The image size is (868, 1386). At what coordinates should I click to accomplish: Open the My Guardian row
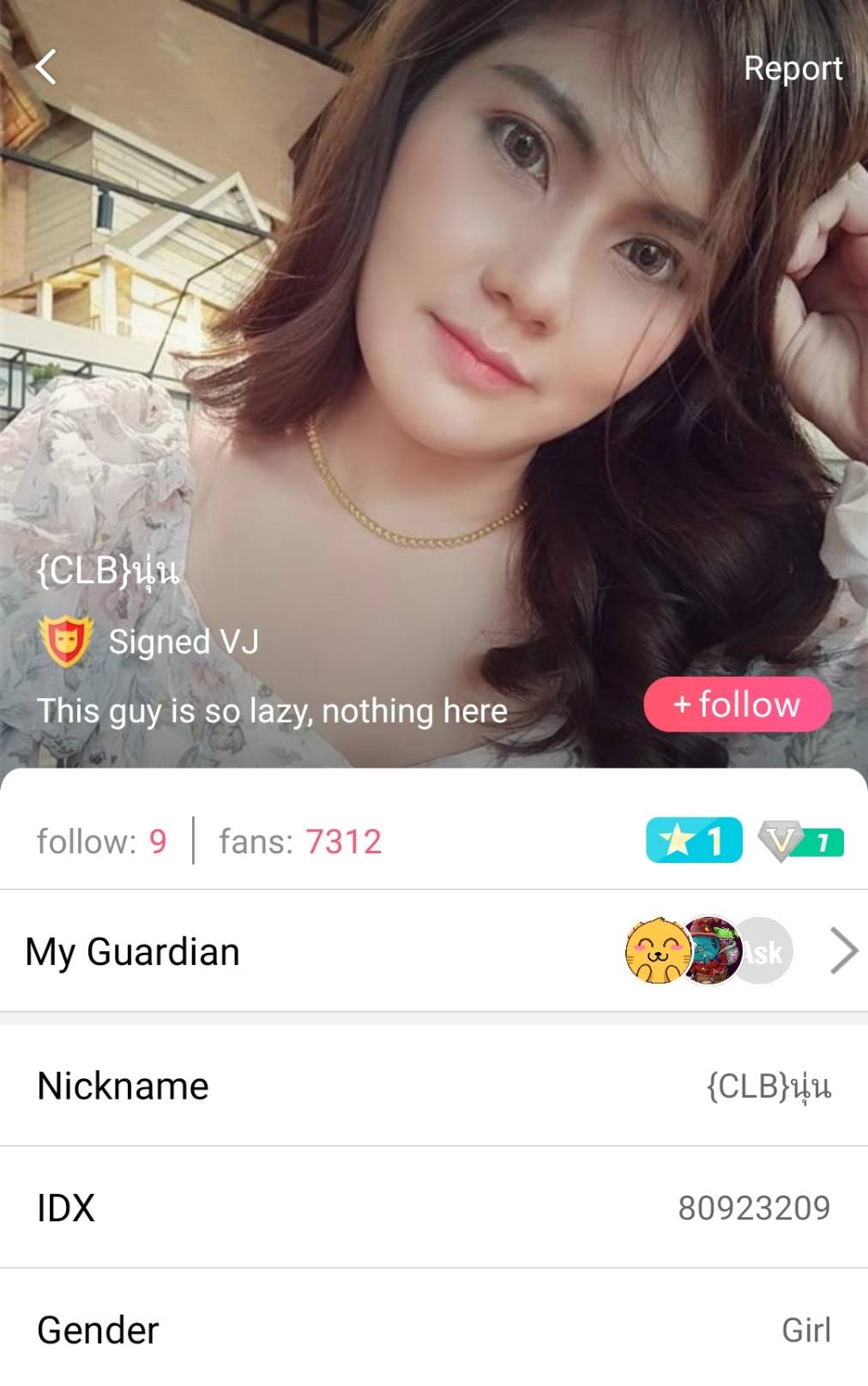coord(434,951)
